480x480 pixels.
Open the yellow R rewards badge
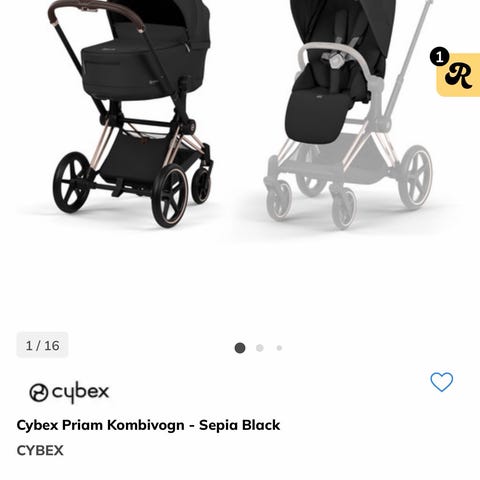pos(458,74)
